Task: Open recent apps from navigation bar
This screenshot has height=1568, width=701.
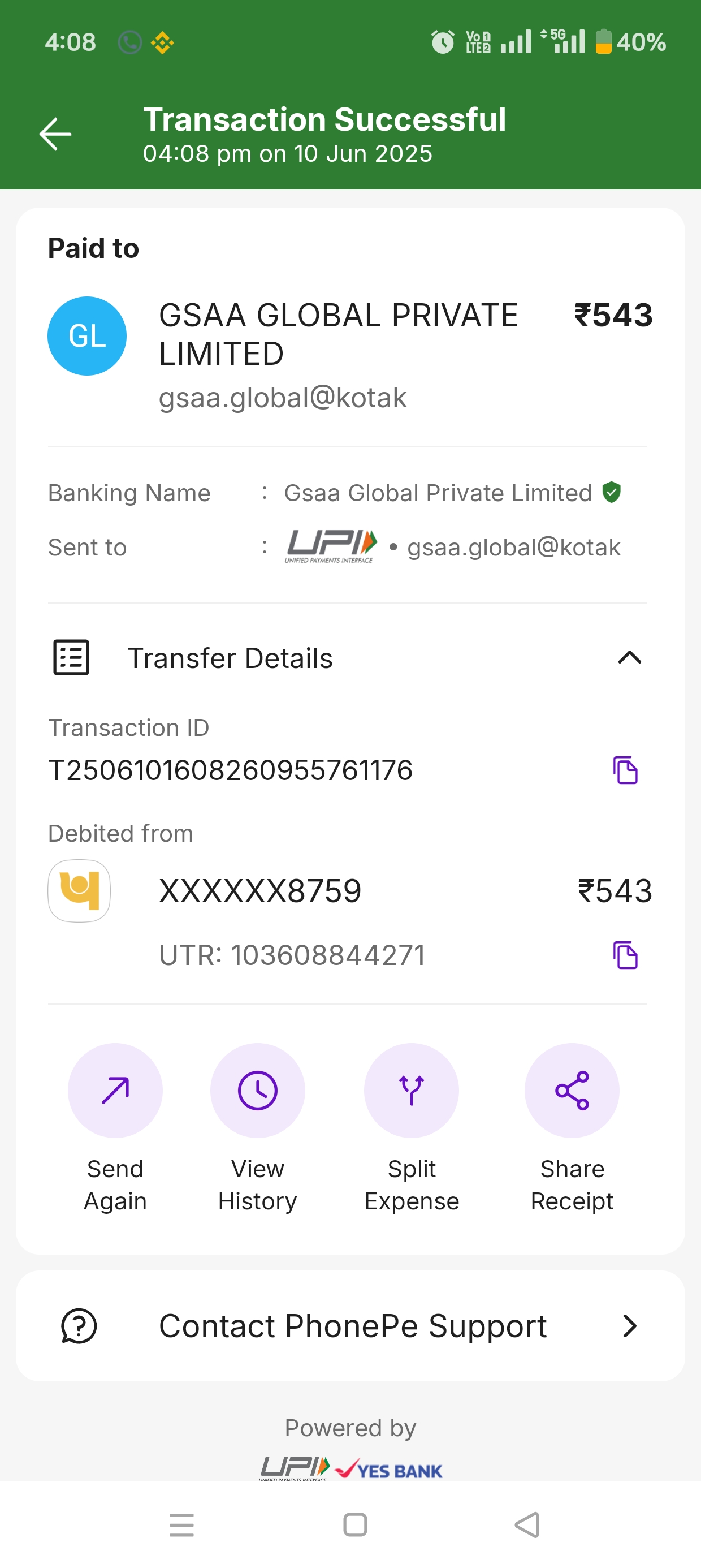Action: point(181,1525)
